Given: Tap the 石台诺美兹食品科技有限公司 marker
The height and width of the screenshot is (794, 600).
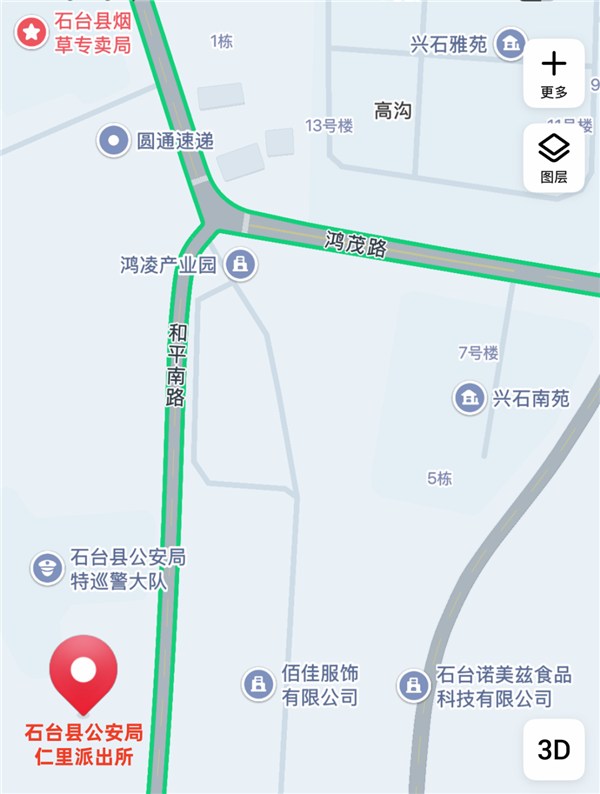Looking at the screenshot, I should tap(411, 685).
